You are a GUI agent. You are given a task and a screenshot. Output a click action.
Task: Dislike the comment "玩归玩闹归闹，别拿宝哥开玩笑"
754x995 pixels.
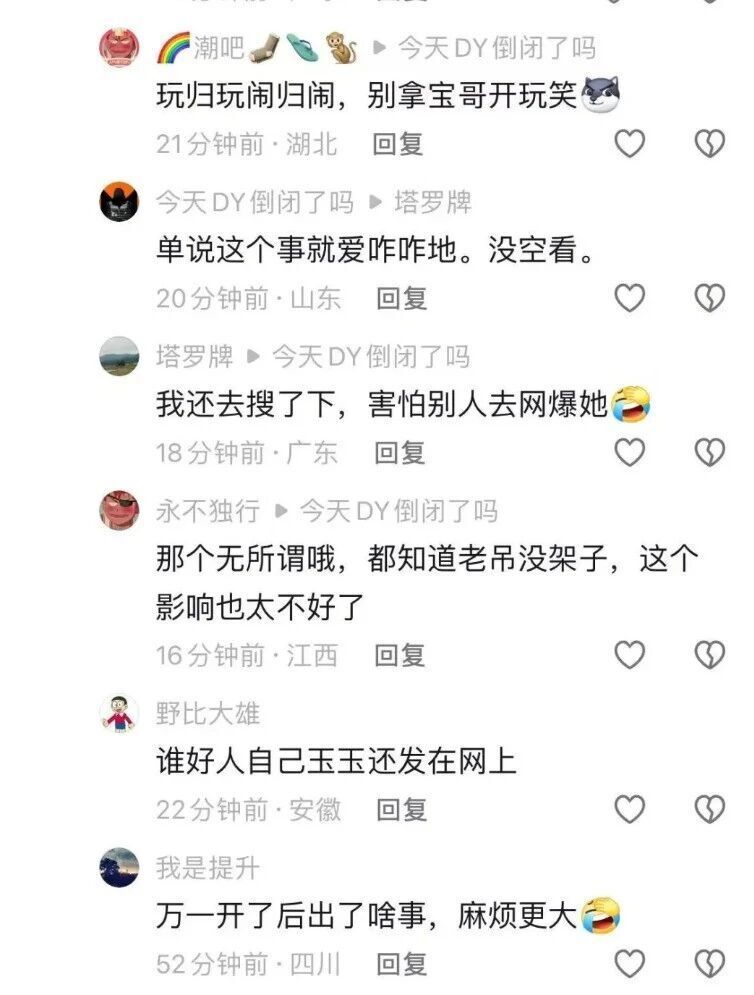tap(710, 144)
